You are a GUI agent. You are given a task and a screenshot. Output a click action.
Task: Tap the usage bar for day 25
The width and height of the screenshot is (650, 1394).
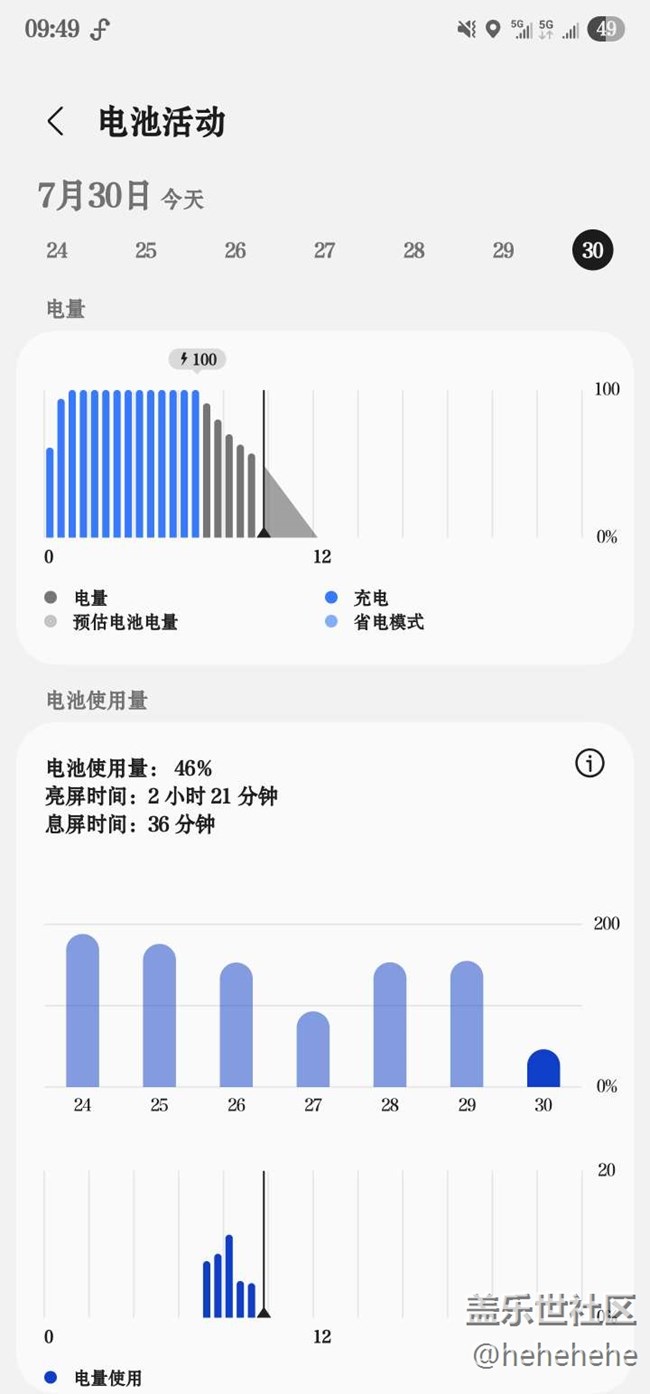click(x=159, y=1016)
